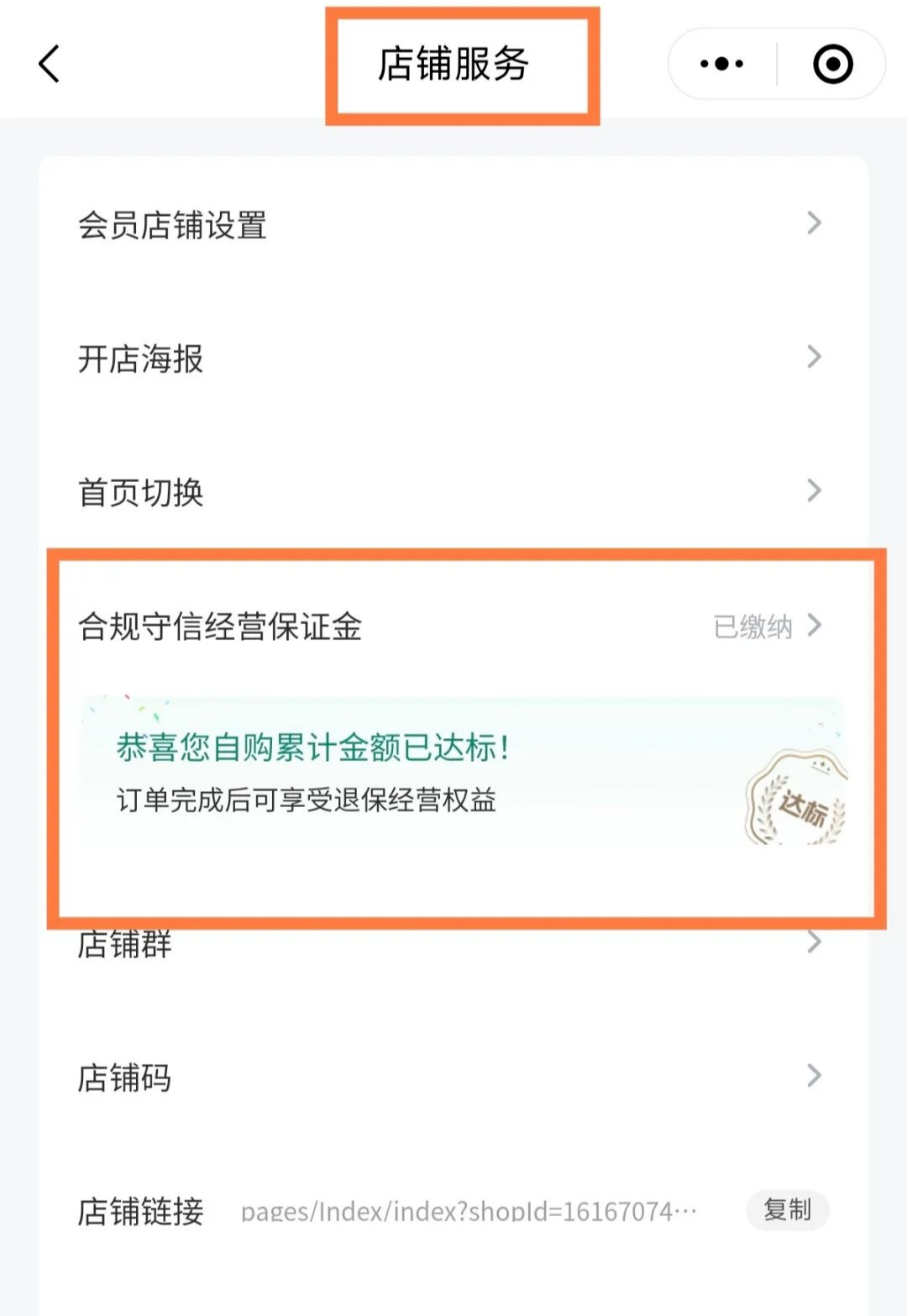Open 首页切换 option
This screenshot has width=907, height=1316.
click(452, 492)
